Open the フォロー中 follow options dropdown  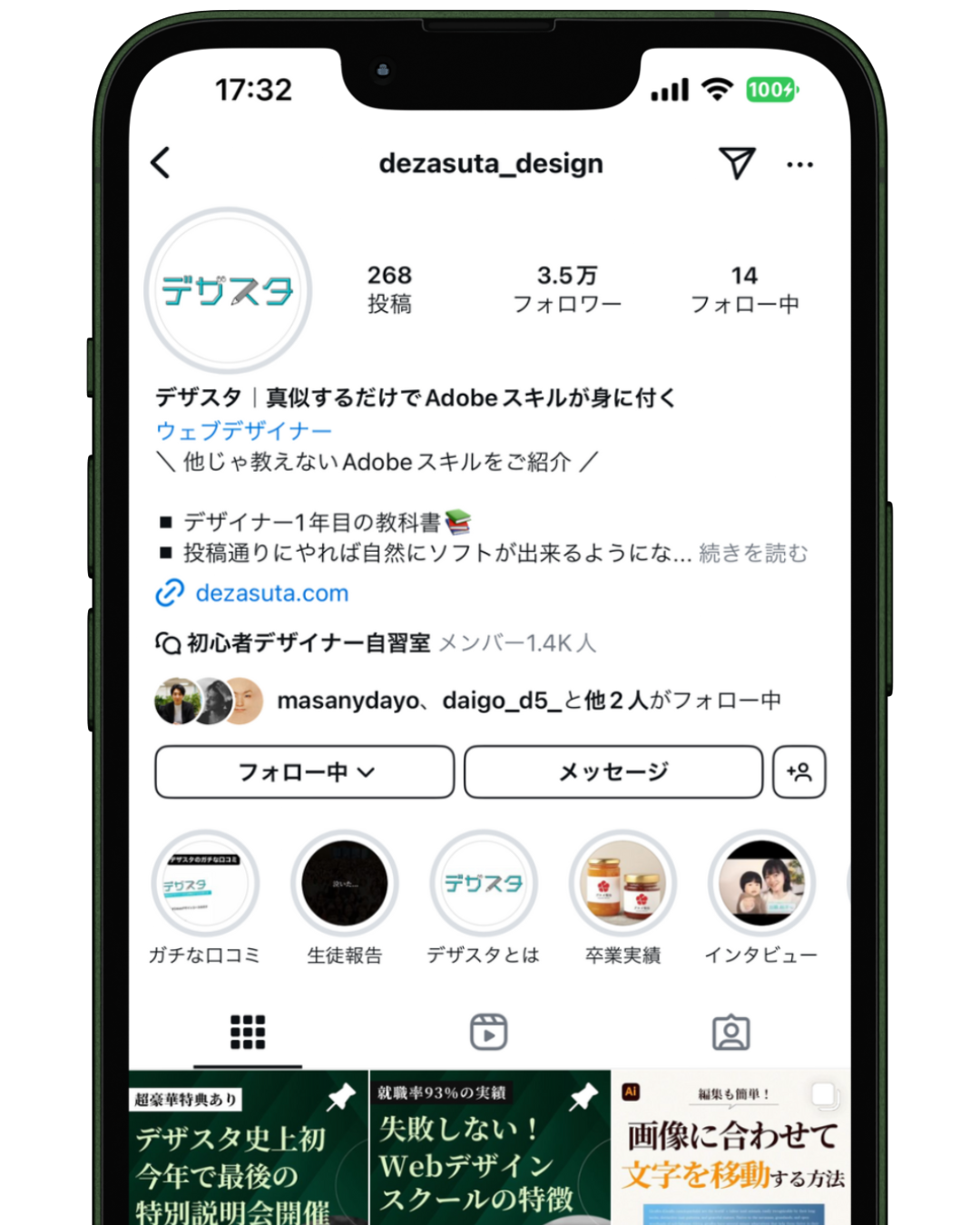pyautogui.click(x=305, y=772)
